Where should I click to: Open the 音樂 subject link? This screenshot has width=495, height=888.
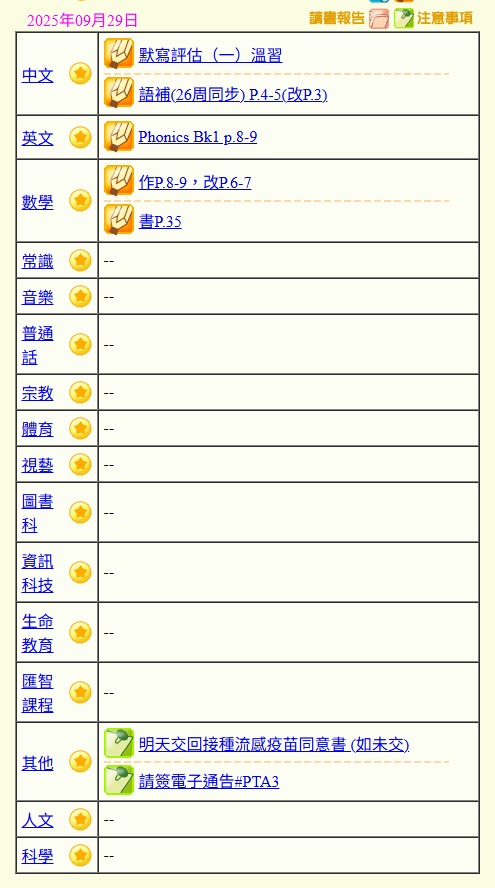coord(38,297)
